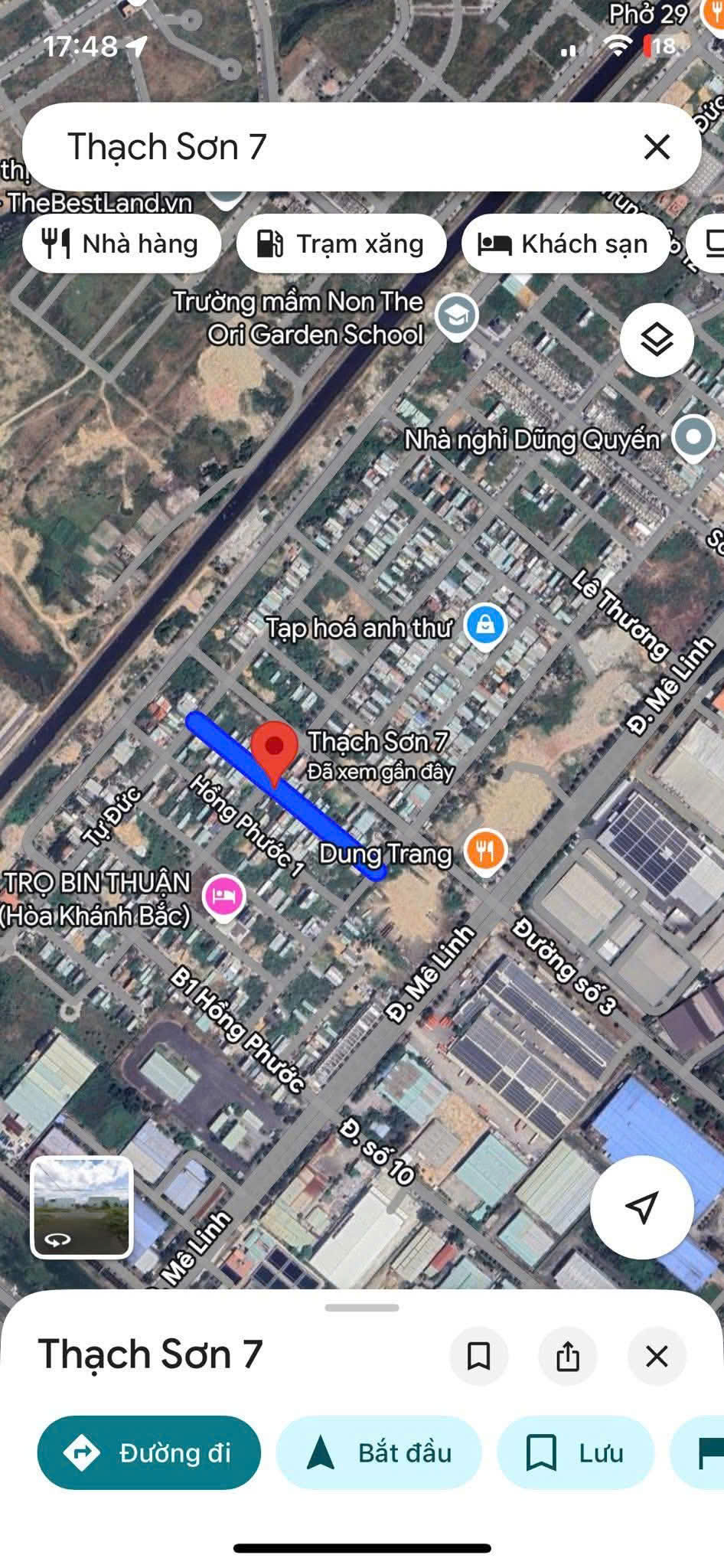Open the Nhà nghỉ Dũng Quyến marker
The width and height of the screenshot is (724, 1568).
pyautogui.click(x=693, y=438)
